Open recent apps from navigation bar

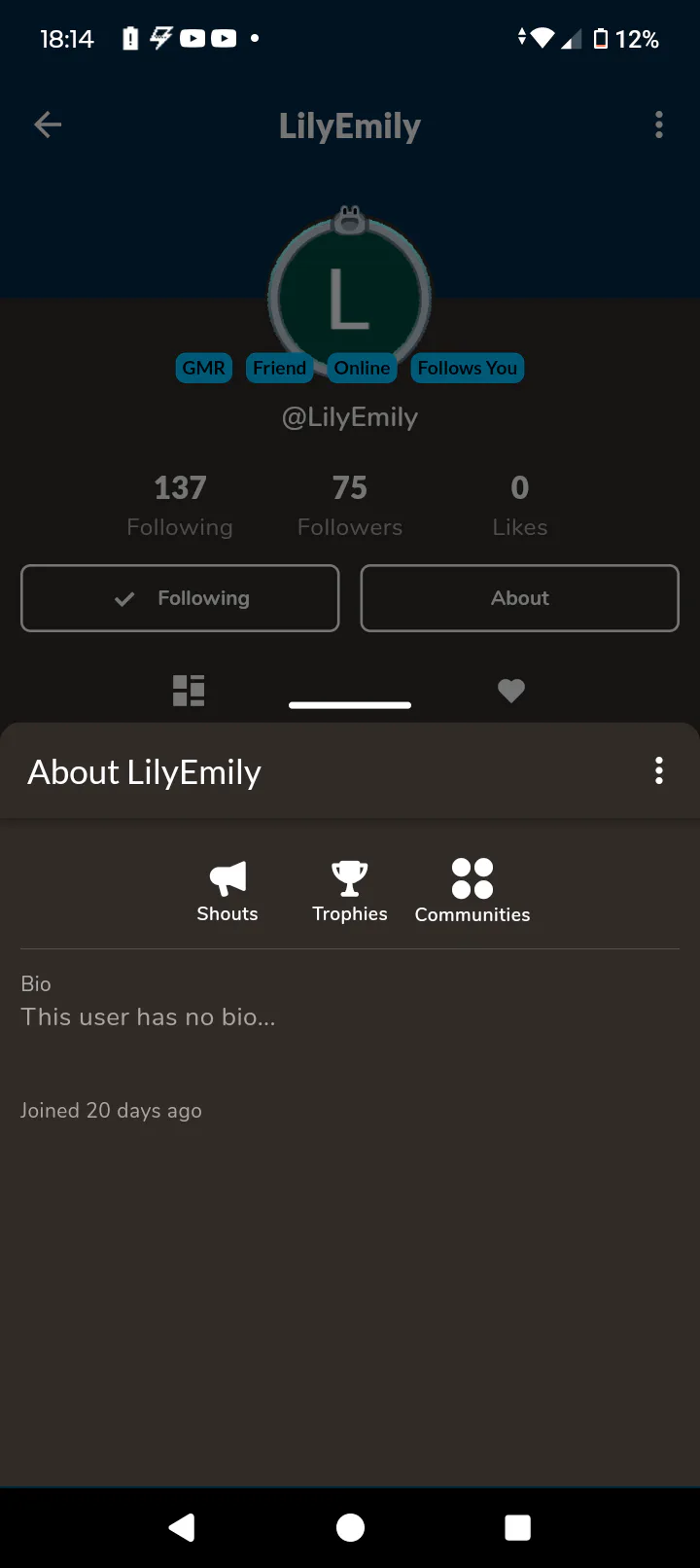point(517,1528)
